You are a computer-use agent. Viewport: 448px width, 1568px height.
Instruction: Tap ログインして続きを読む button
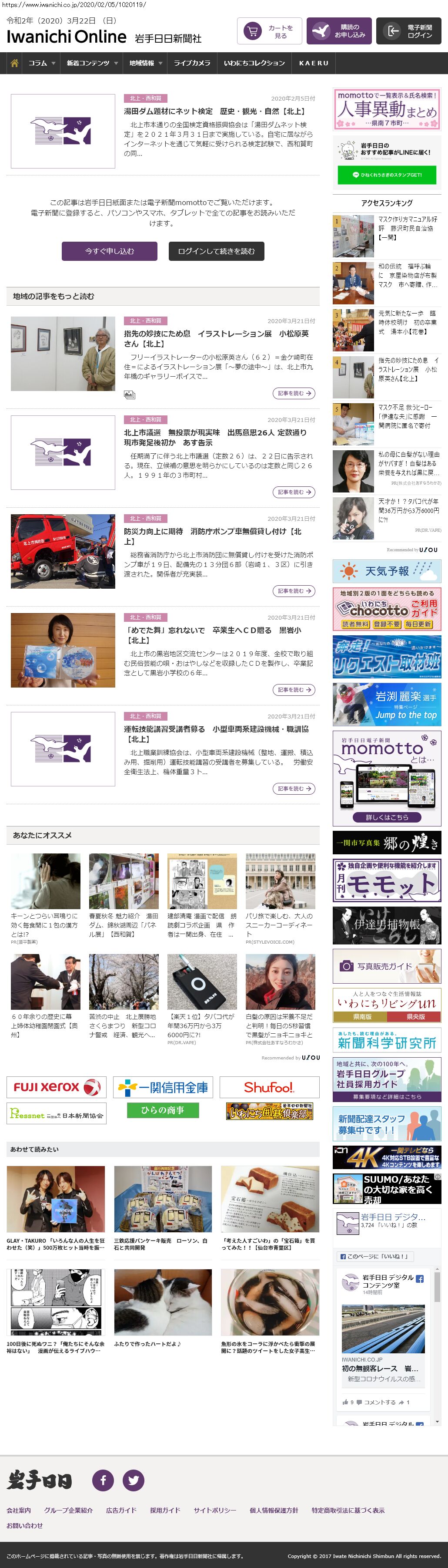216,251
